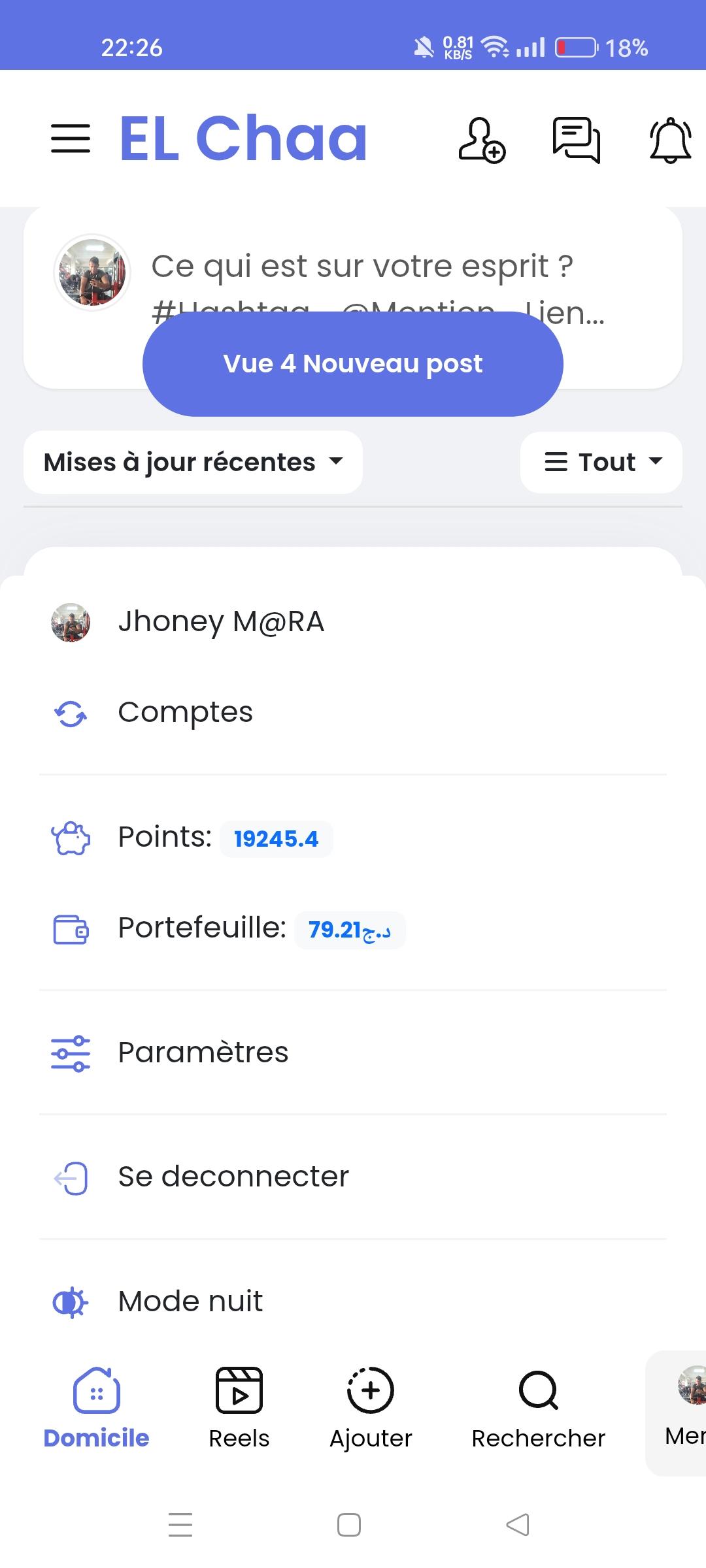Tap the system back button

tap(518, 1525)
